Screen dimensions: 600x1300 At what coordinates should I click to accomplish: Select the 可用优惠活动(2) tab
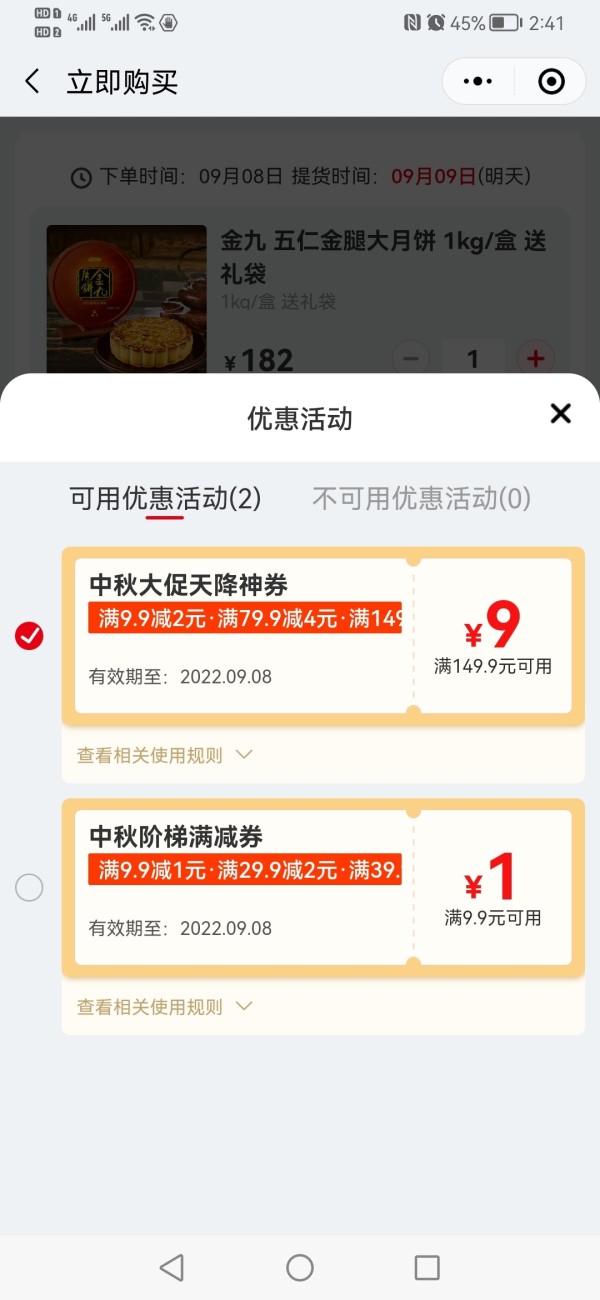pyautogui.click(x=165, y=498)
